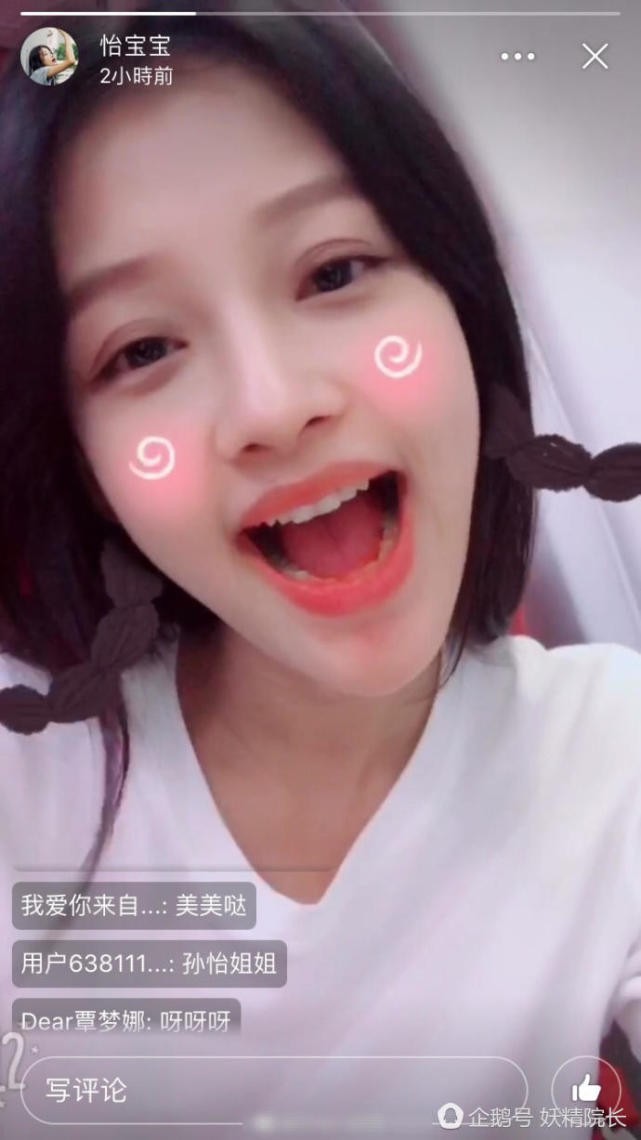Like this story with thumbs-up
641x1140 pixels.
(x=586, y=1090)
